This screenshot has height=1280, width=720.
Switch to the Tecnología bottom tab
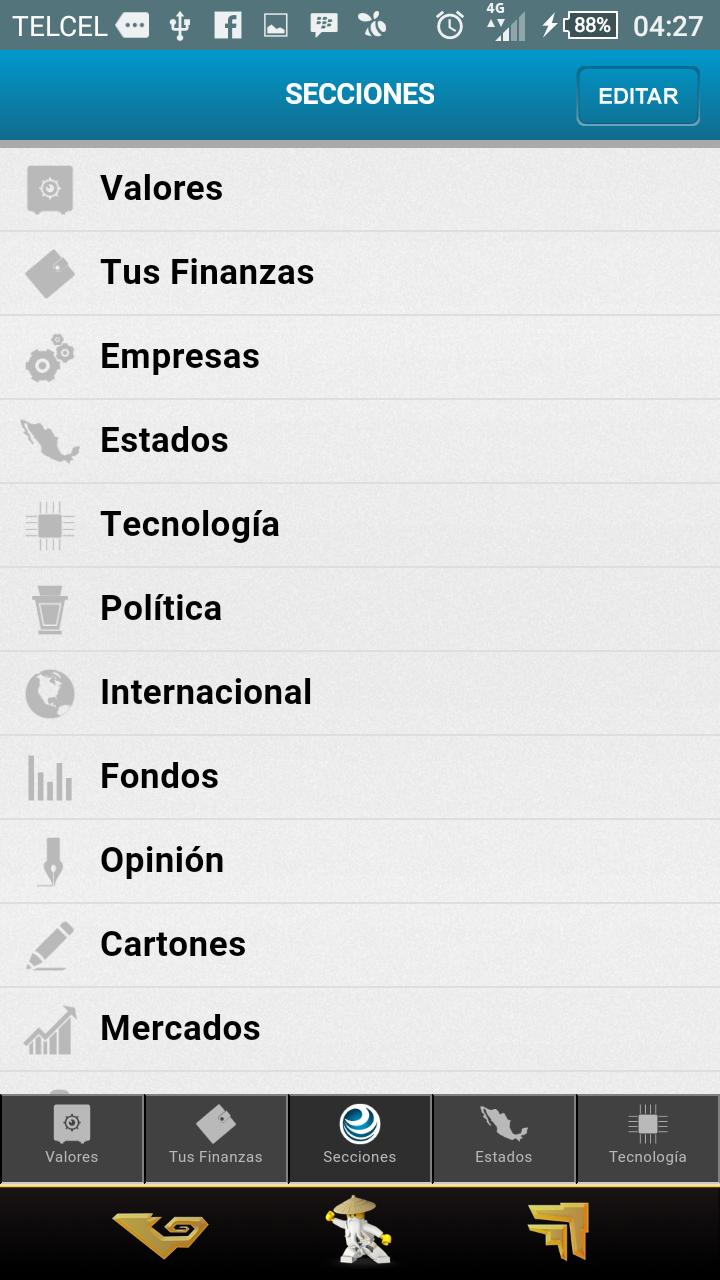point(648,1138)
